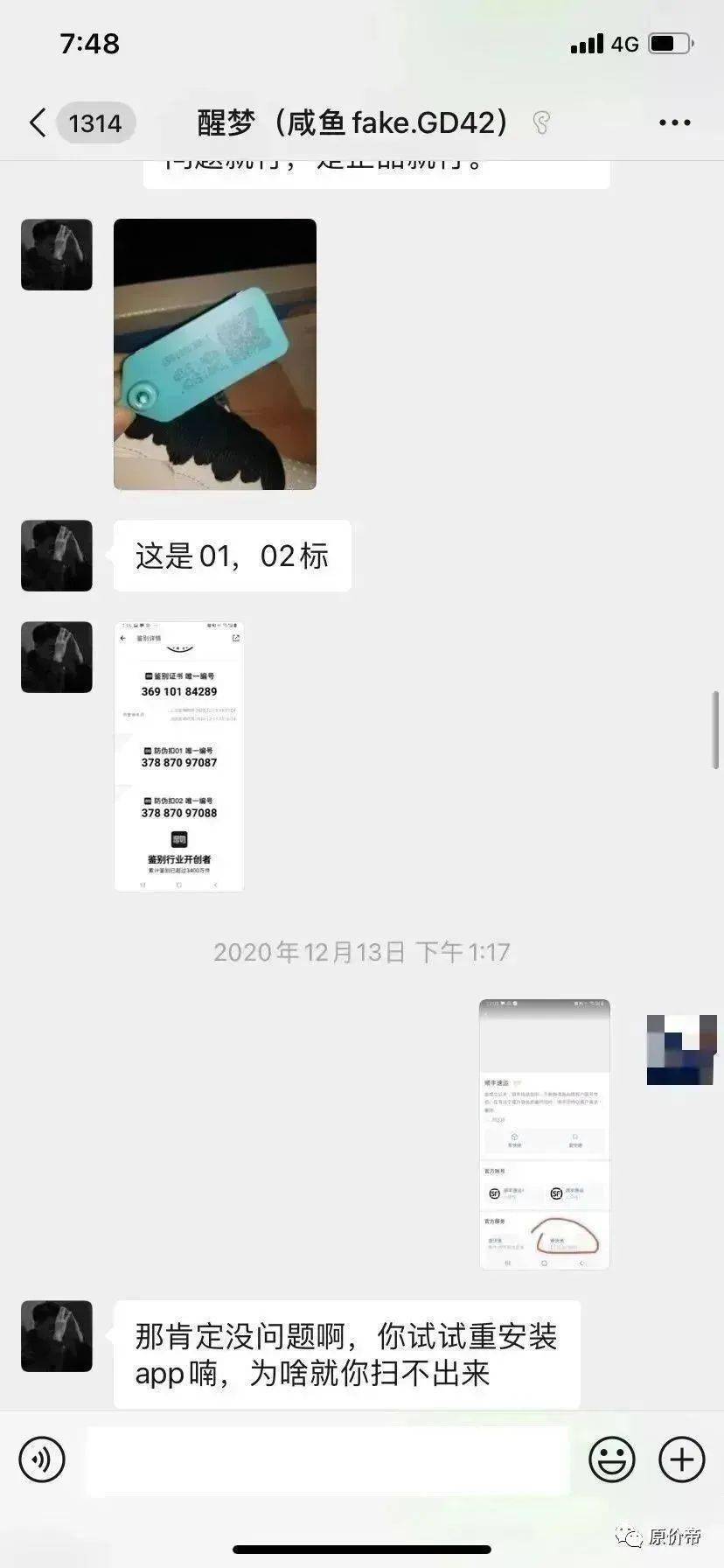
Task: Tap your own pixelated avatar
Action: pos(681,1049)
